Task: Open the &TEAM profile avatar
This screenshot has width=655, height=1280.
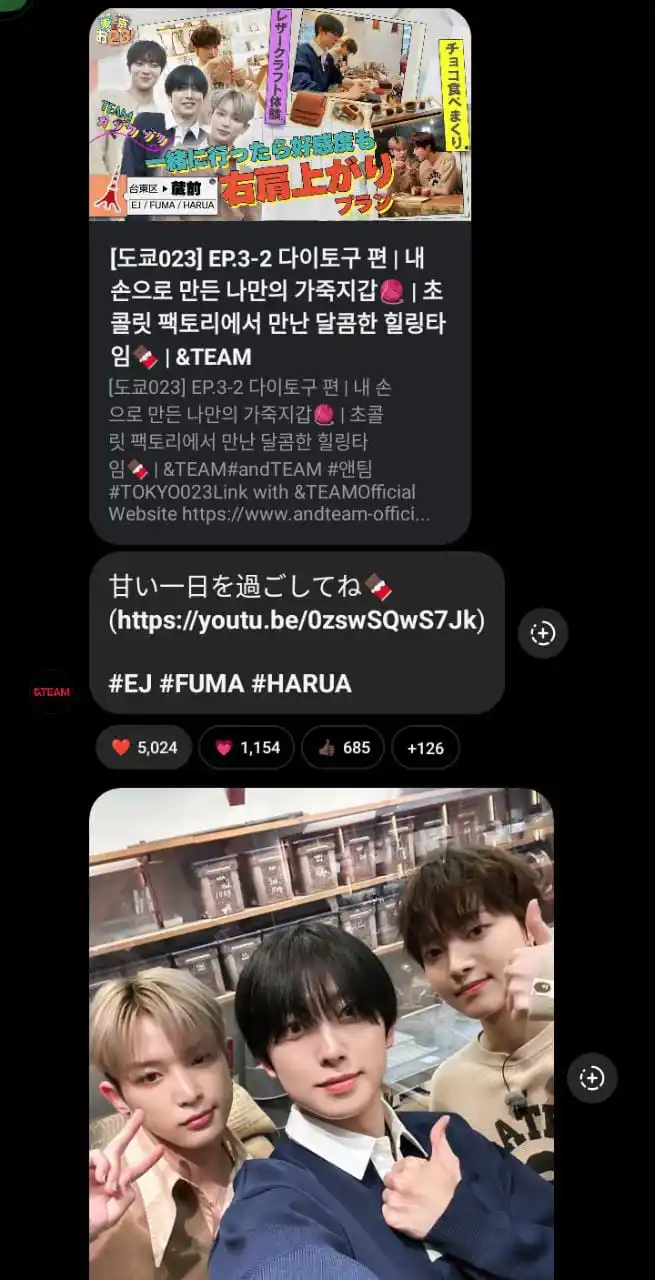Action: point(51,692)
